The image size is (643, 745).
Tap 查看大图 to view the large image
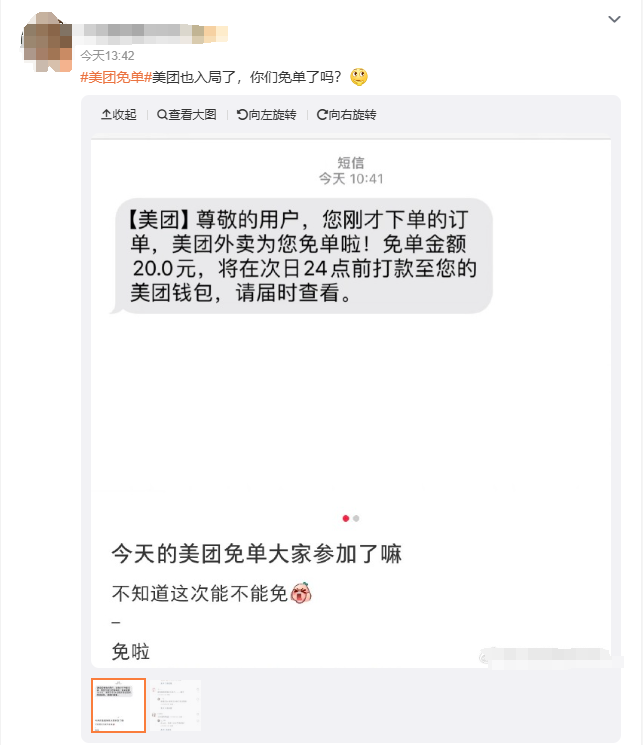click(x=187, y=115)
